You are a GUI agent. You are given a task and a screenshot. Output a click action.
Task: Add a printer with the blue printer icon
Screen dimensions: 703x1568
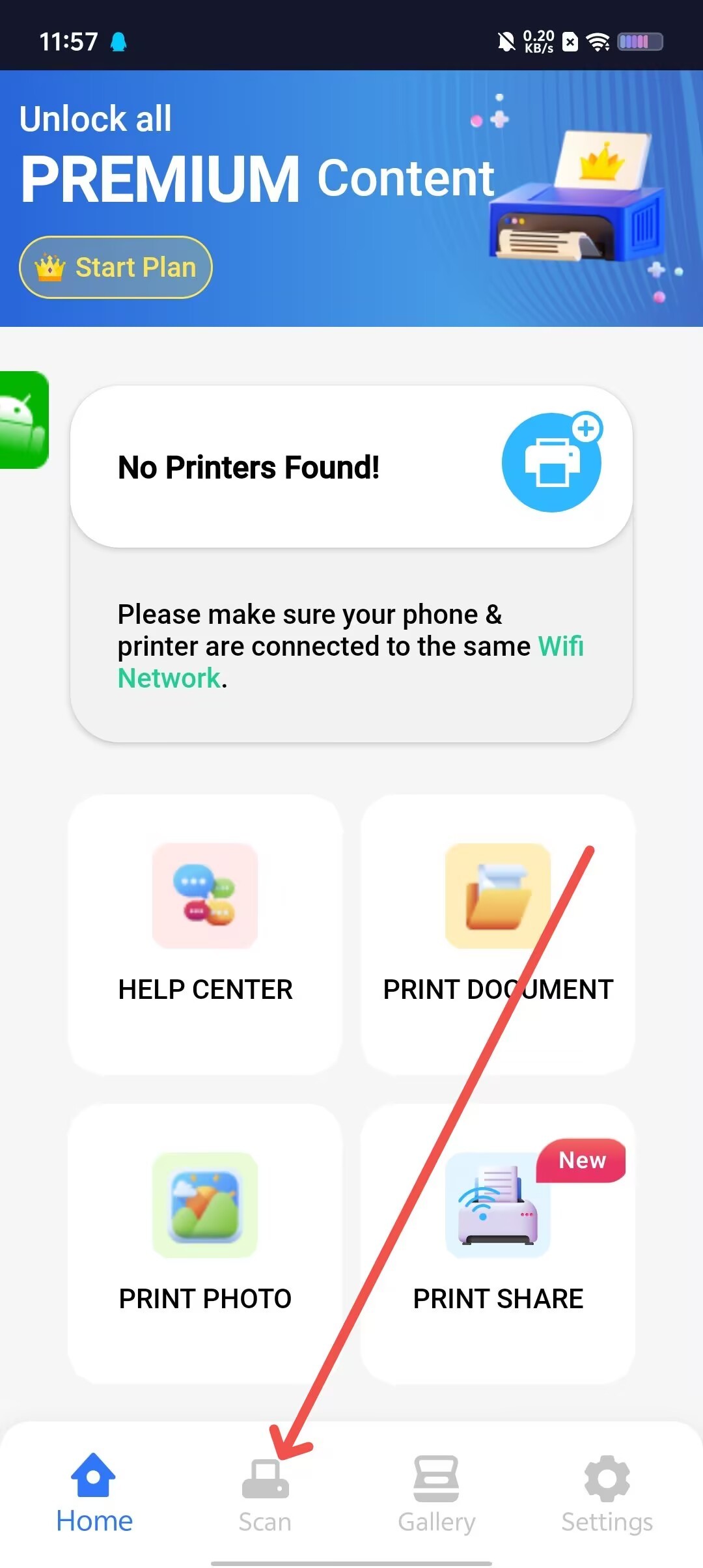tap(551, 463)
